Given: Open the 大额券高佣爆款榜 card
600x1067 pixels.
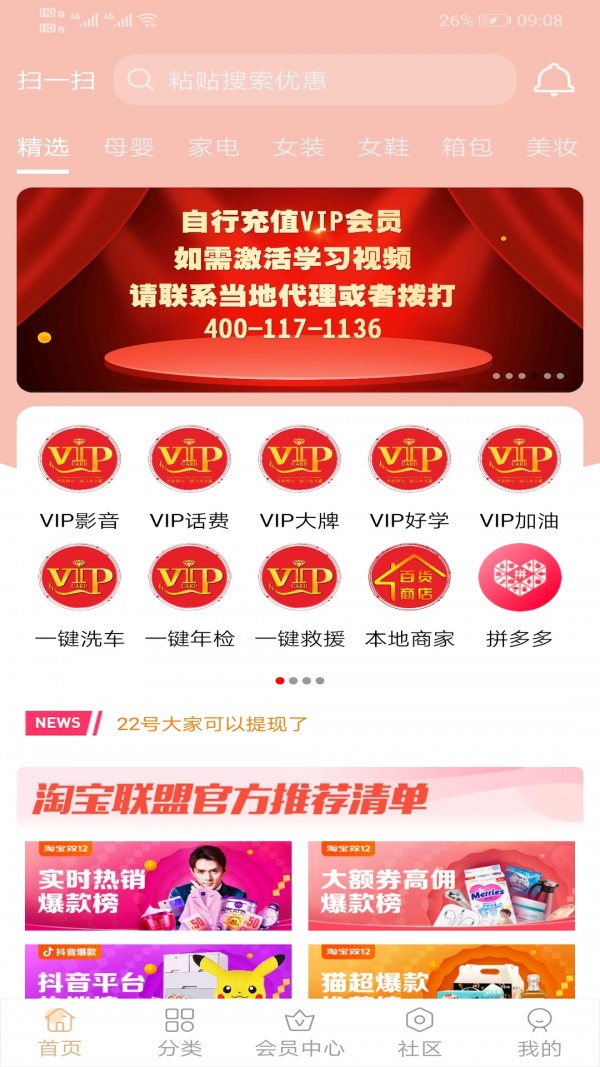Looking at the screenshot, I should [441, 886].
